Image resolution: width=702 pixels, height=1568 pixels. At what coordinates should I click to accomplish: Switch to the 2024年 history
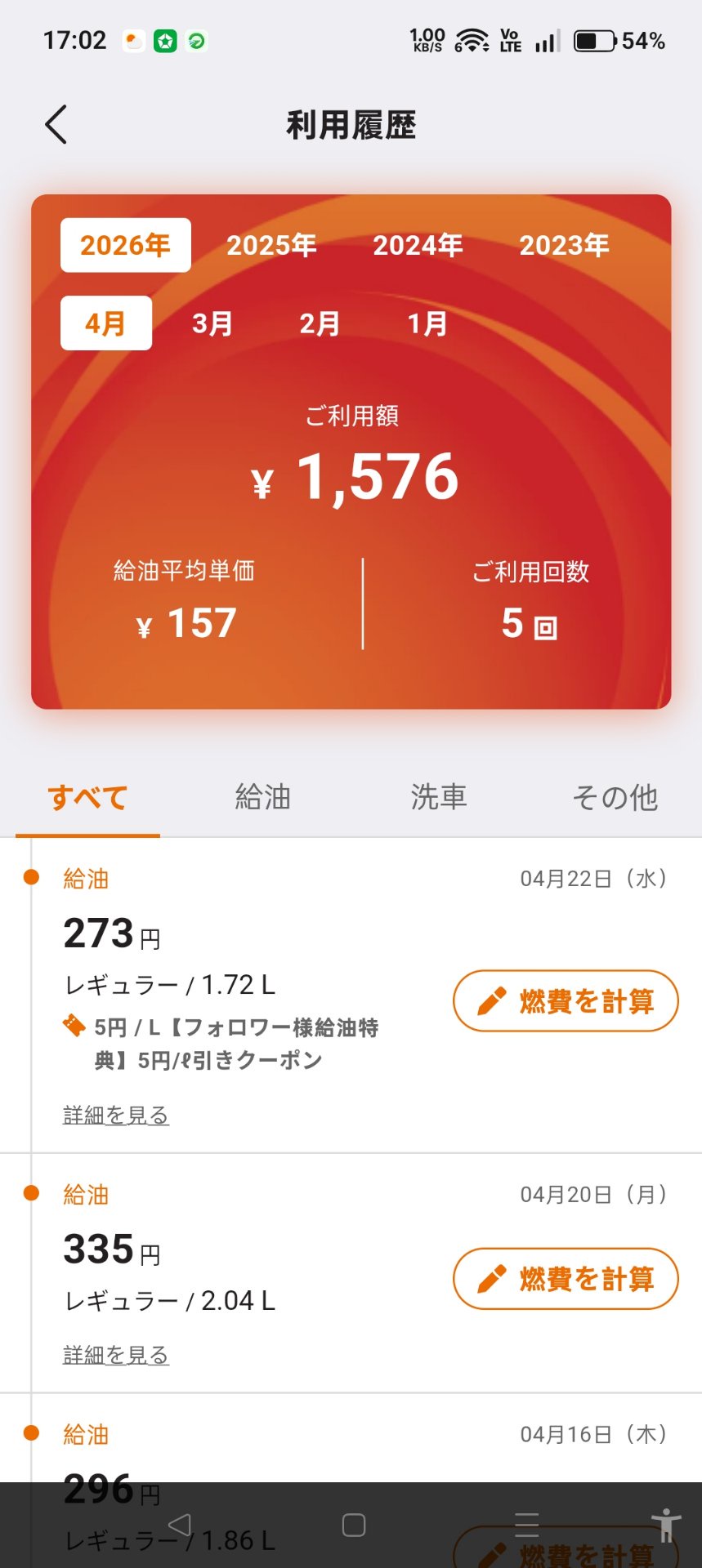418,245
